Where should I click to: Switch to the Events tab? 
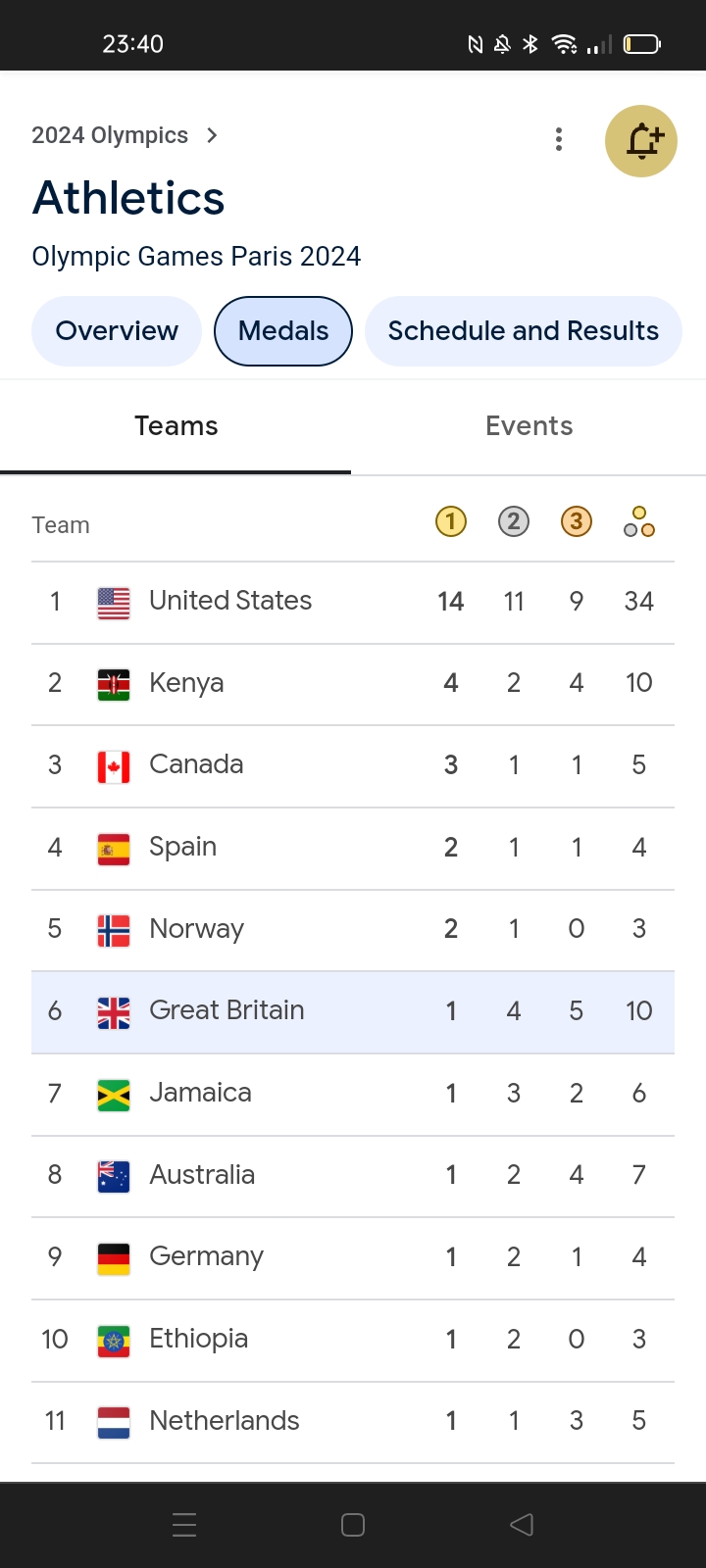click(529, 426)
